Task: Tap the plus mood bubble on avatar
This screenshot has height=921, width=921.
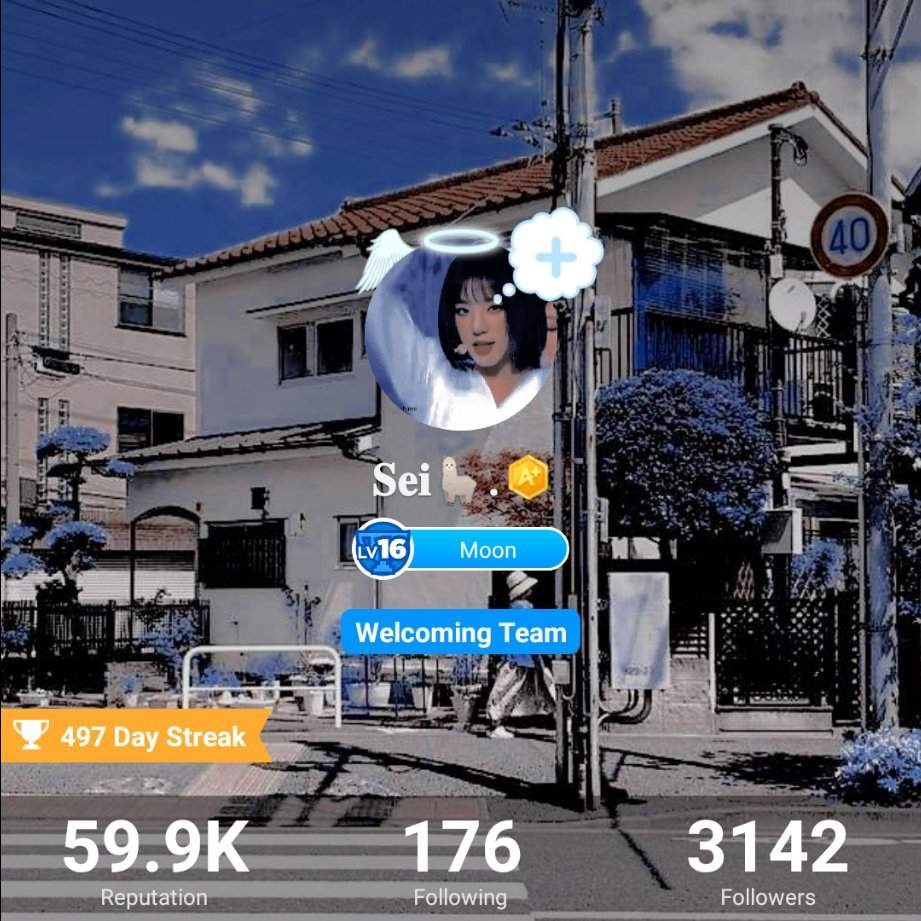Action: click(x=556, y=256)
